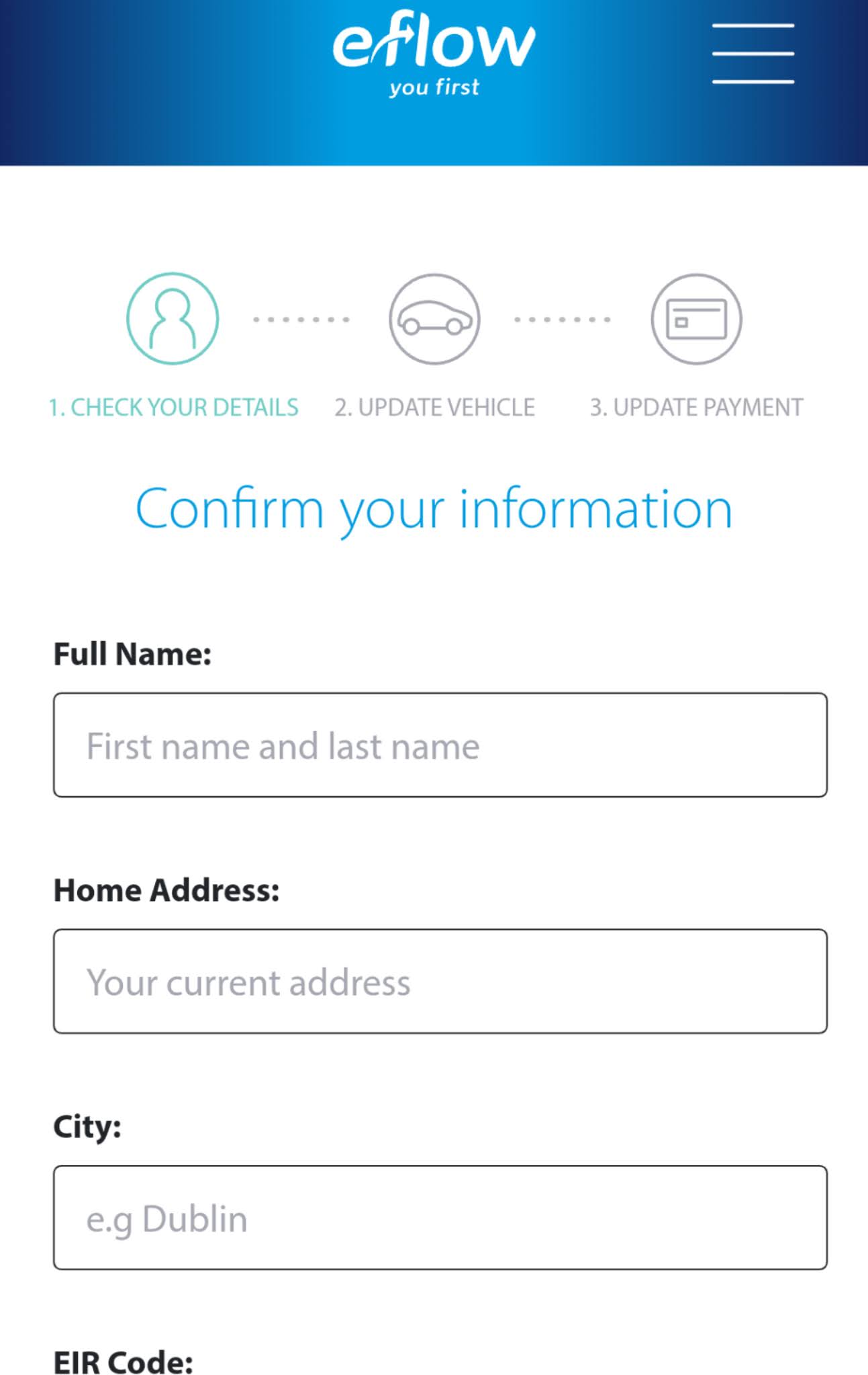Click the car icon for Update Vehicle
Screen dimensions: 868x1375
(x=434, y=320)
